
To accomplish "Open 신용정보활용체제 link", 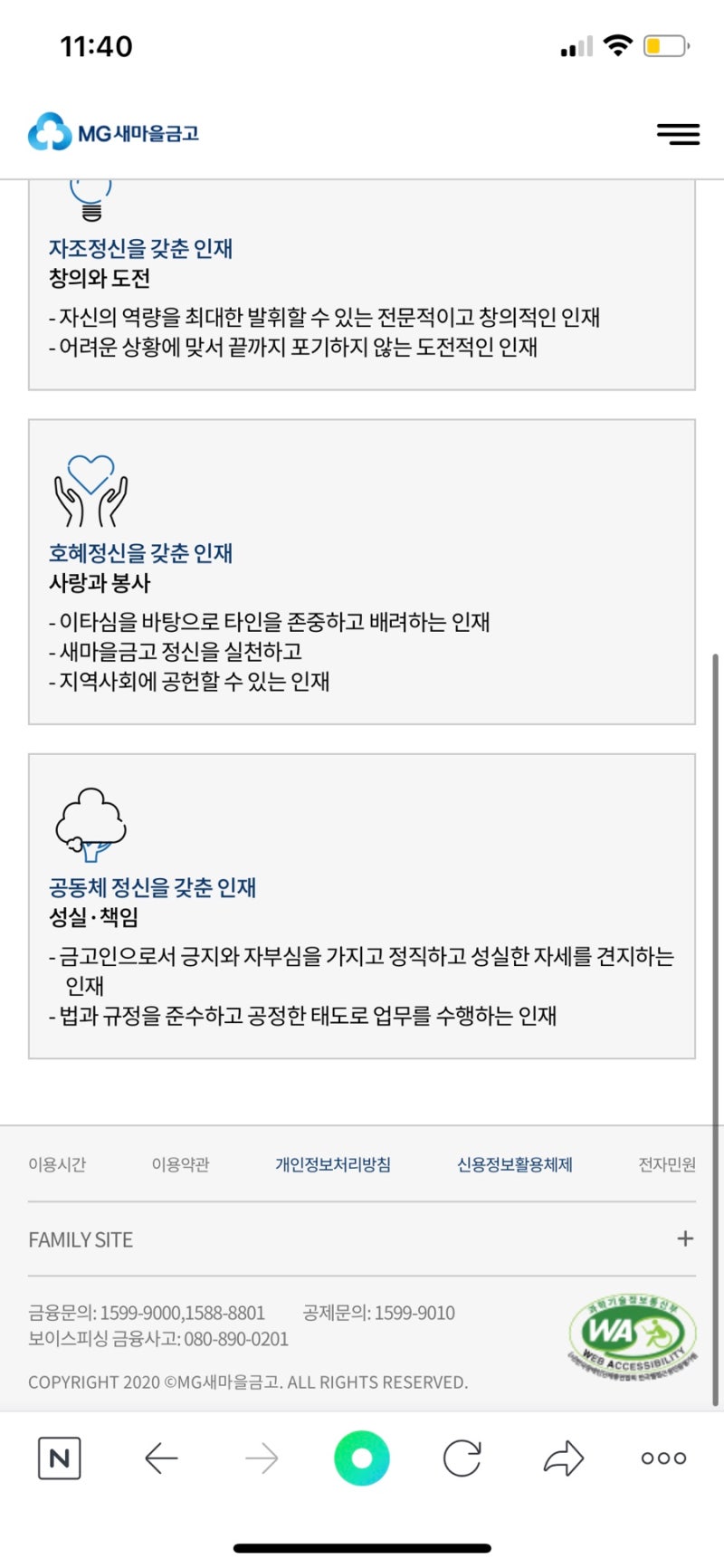I will coord(514,1164).
